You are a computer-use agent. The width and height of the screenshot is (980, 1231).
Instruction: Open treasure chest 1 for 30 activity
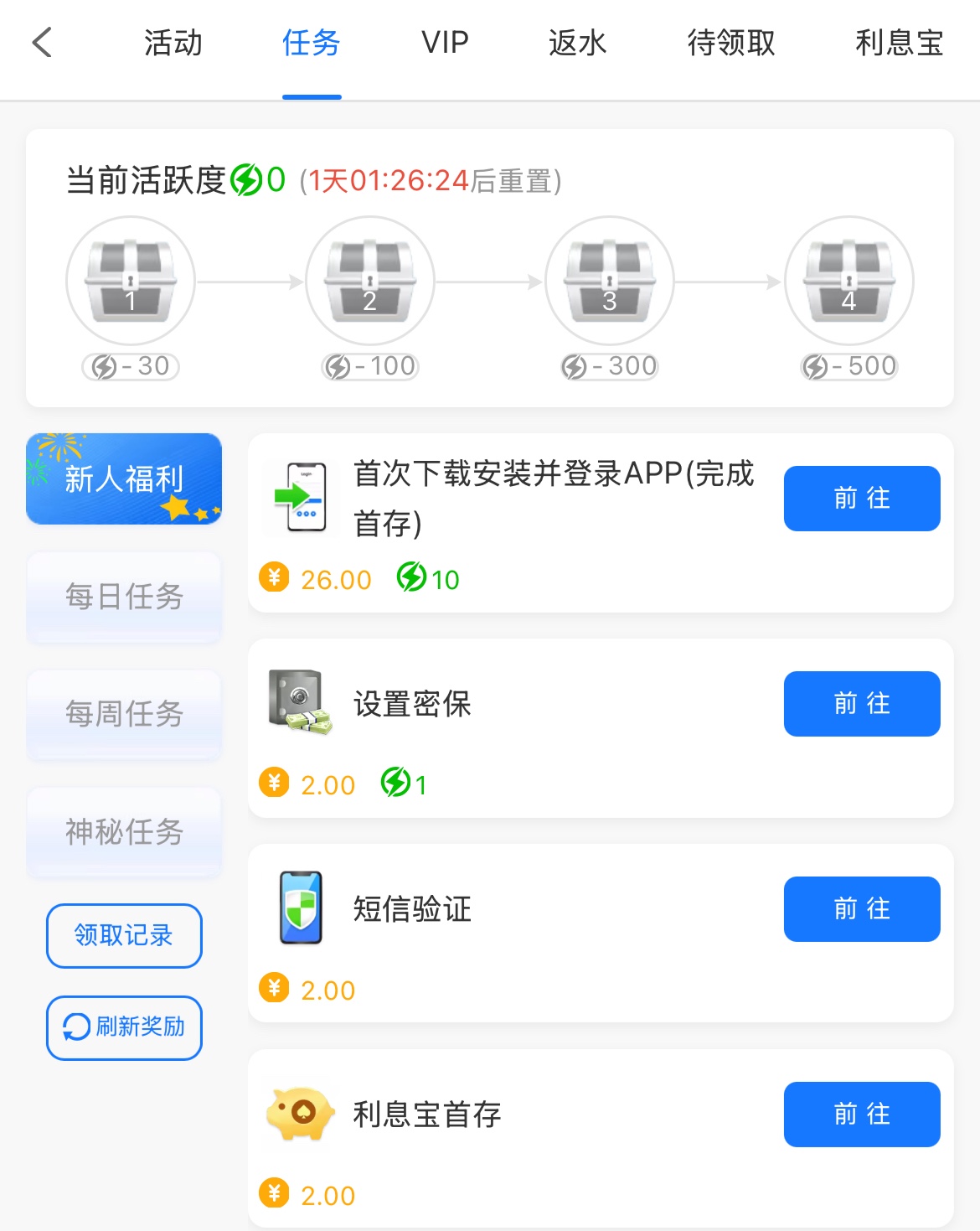(131, 281)
